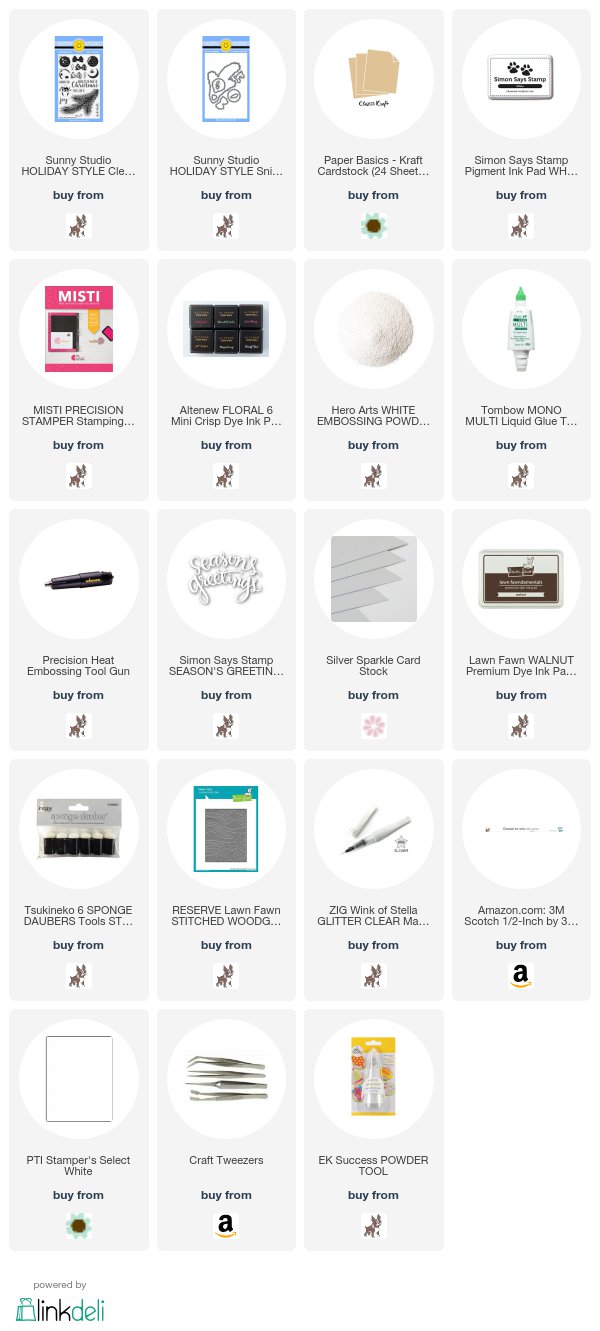View the MISTI Precision Stamper product
600x1331 pixels.
79,380
